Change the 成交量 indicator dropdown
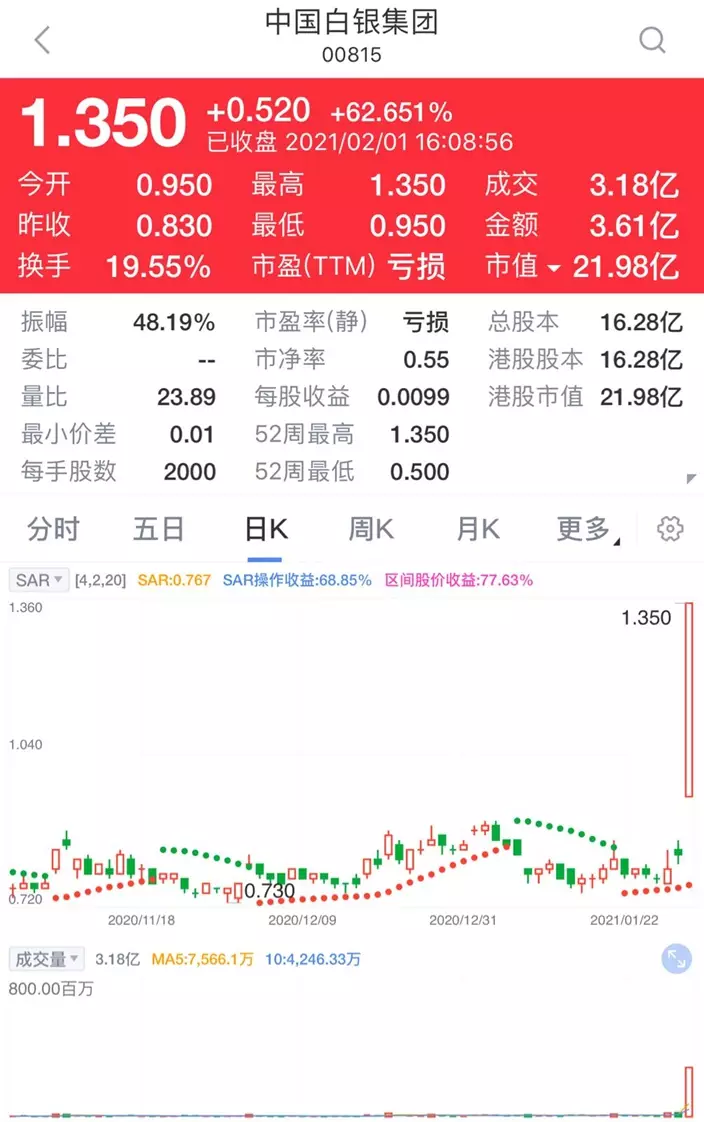The height and width of the screenshot is (1122, 704). pos(46,959)
